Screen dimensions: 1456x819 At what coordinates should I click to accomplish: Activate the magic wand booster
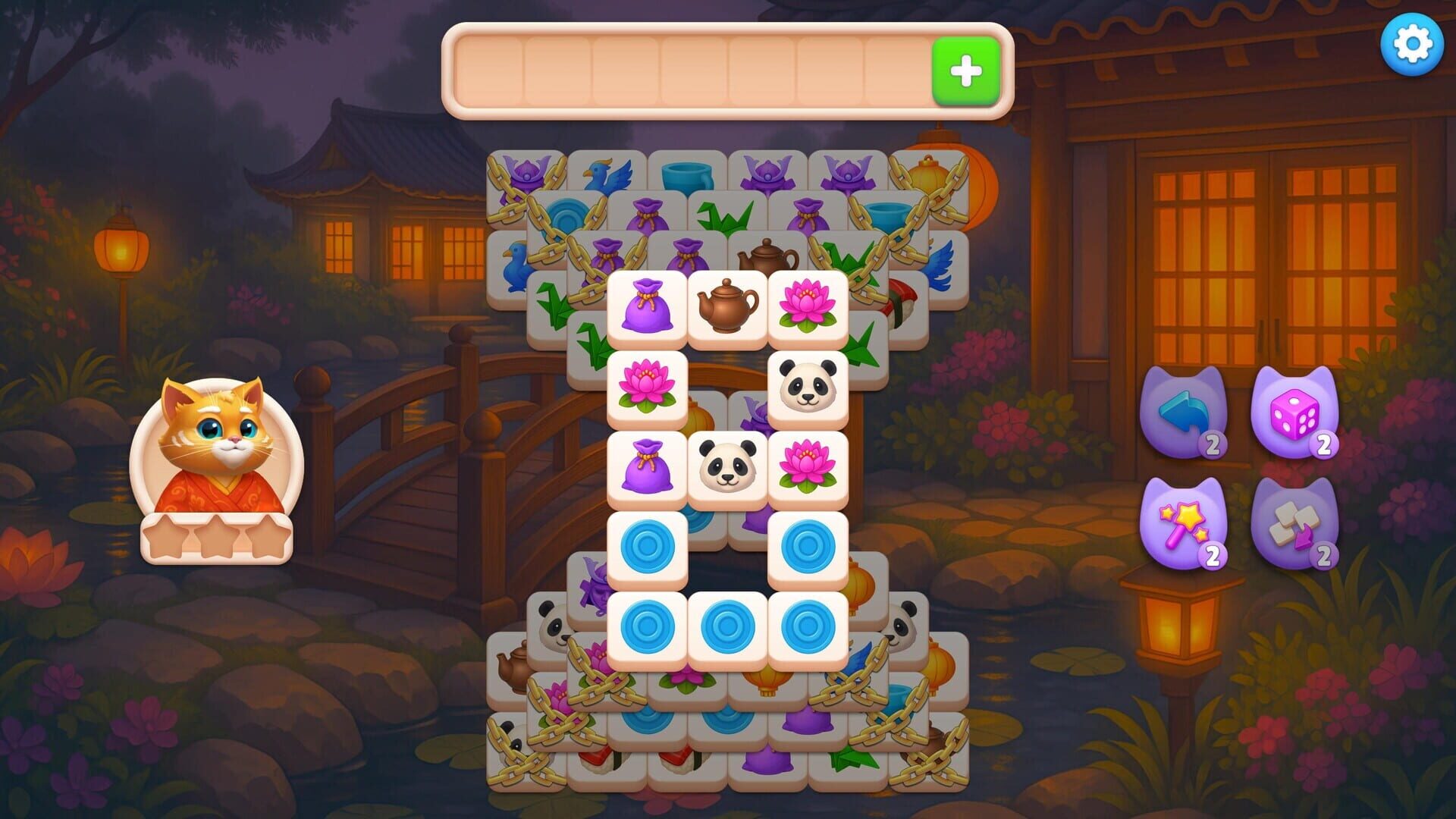(x=1183, y=523)
